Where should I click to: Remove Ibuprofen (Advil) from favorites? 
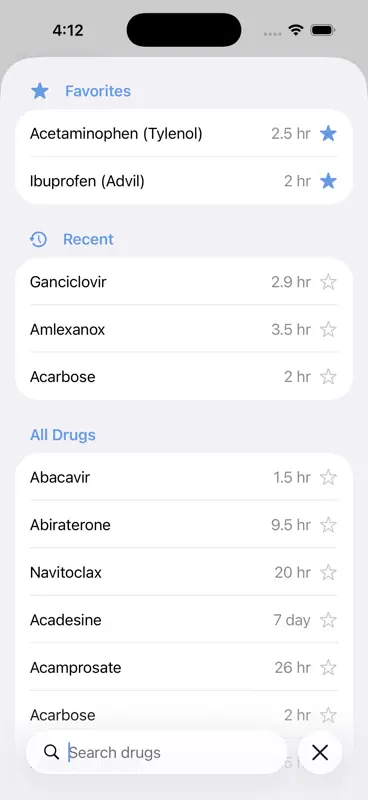click(328, 181)
